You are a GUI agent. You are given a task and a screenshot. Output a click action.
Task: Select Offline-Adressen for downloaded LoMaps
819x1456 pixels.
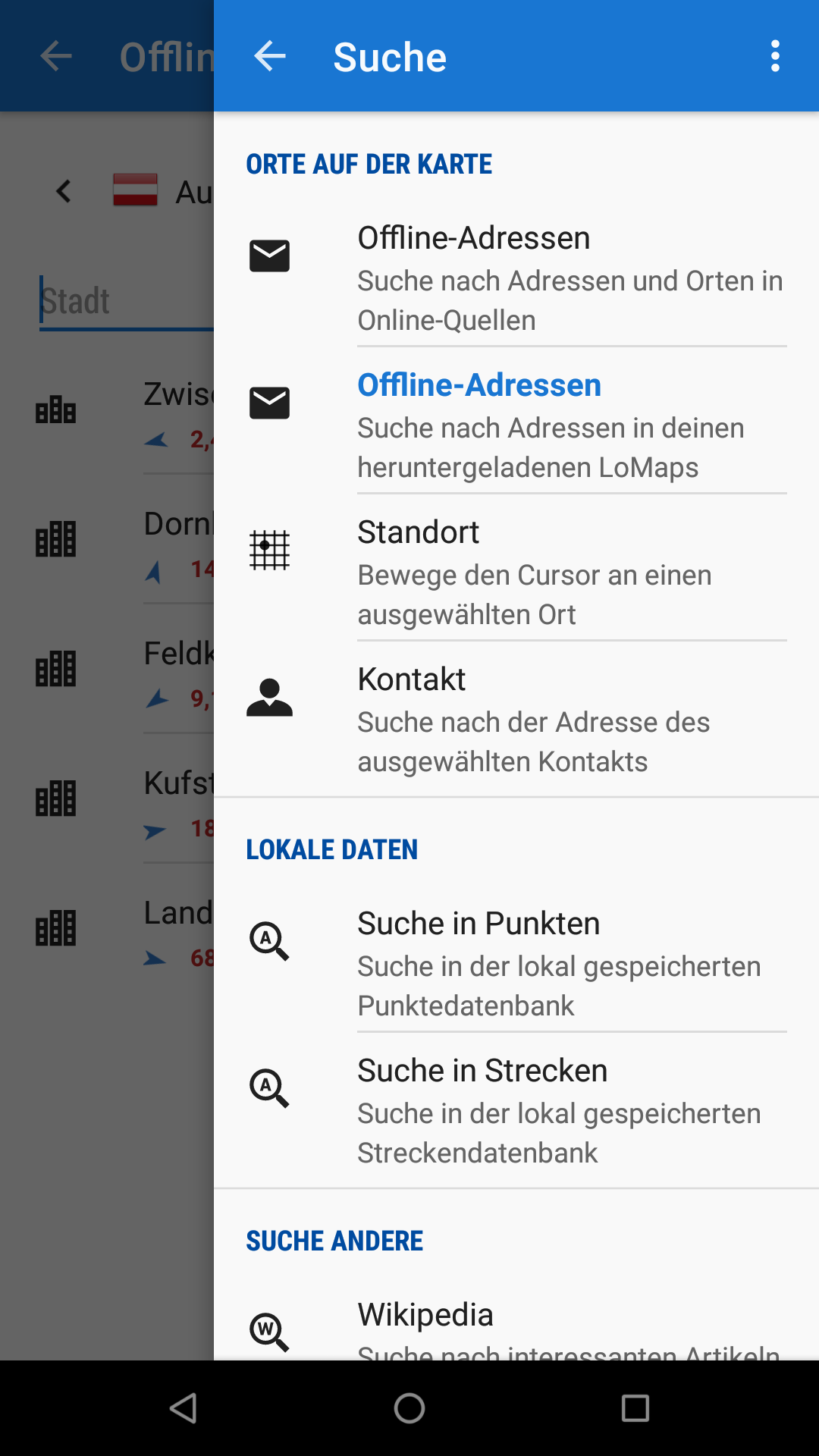(516, 425)
